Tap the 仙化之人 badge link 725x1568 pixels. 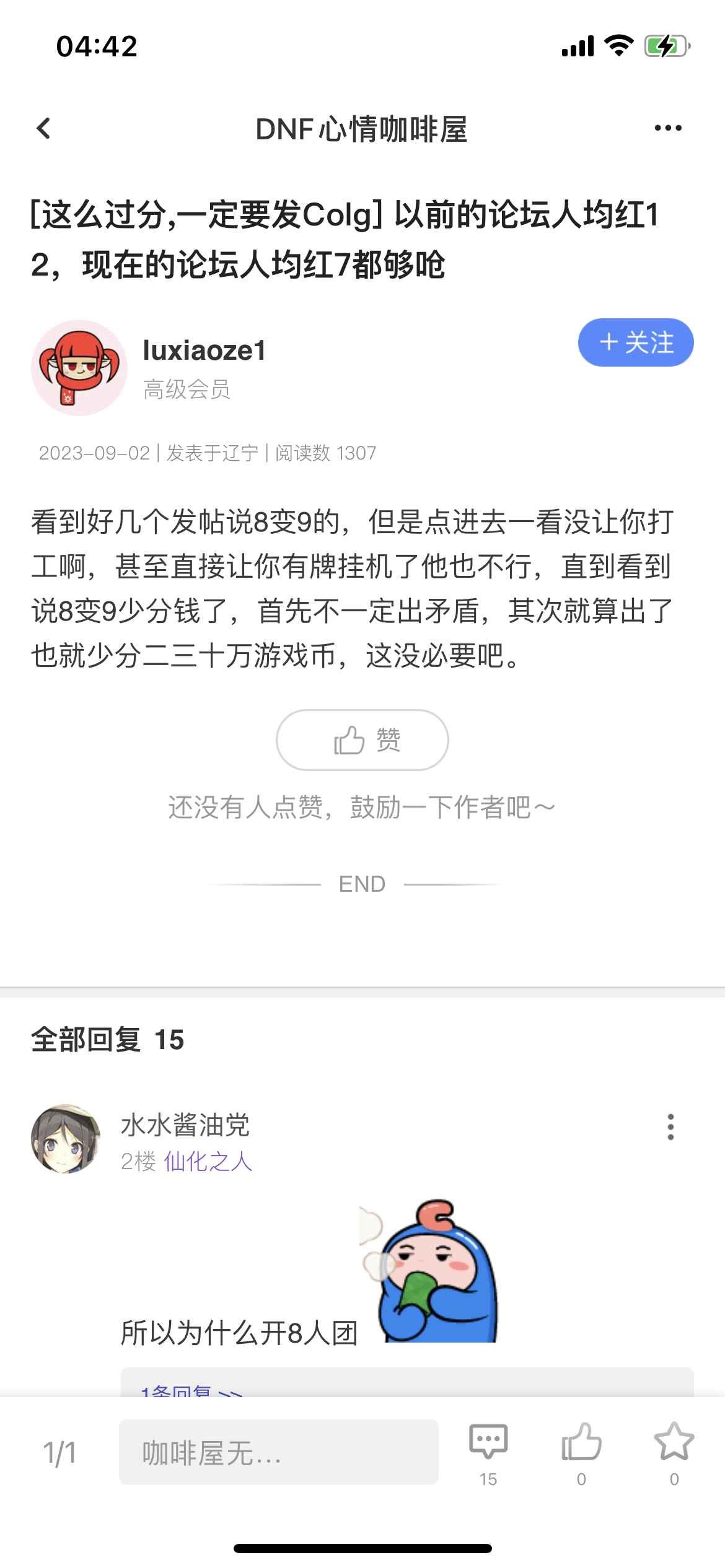coord(208,1161)
